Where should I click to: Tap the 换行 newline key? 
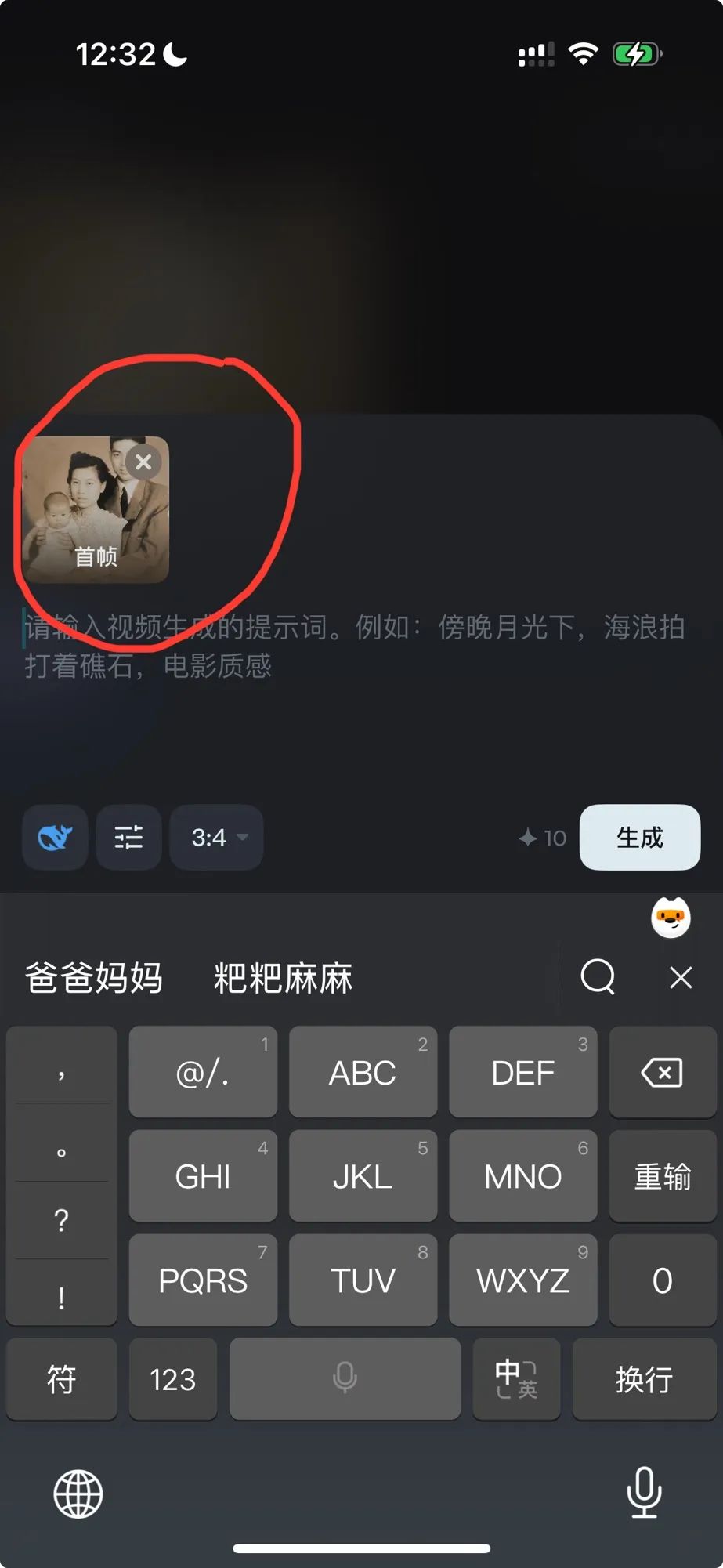point(644,1379)
